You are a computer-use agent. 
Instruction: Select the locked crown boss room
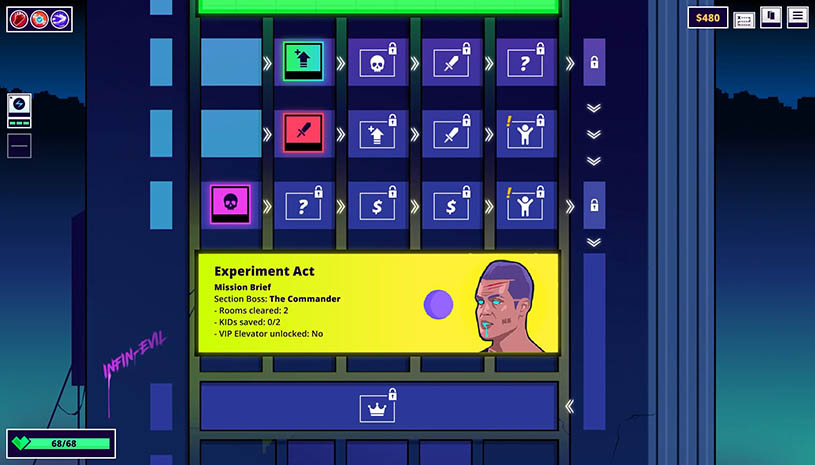(x=378, y=406)
